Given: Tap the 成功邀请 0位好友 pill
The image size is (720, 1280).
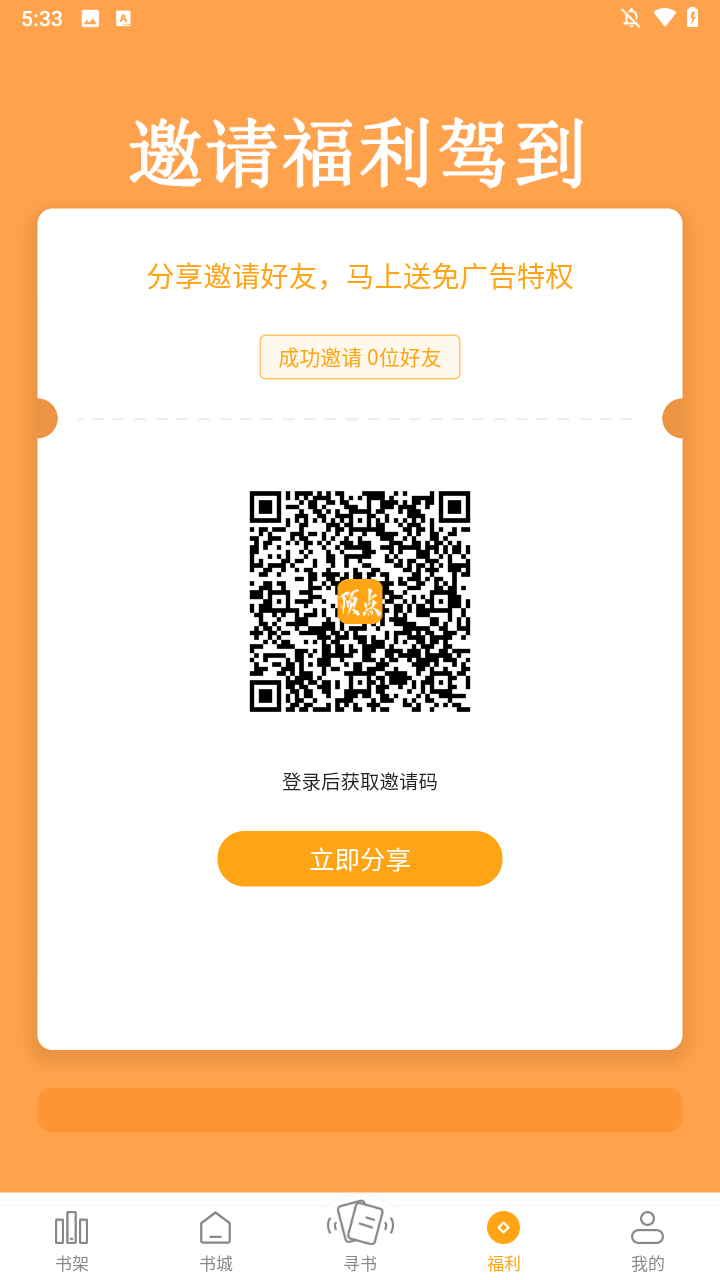Looking at the screenshot, I should 360,357.
